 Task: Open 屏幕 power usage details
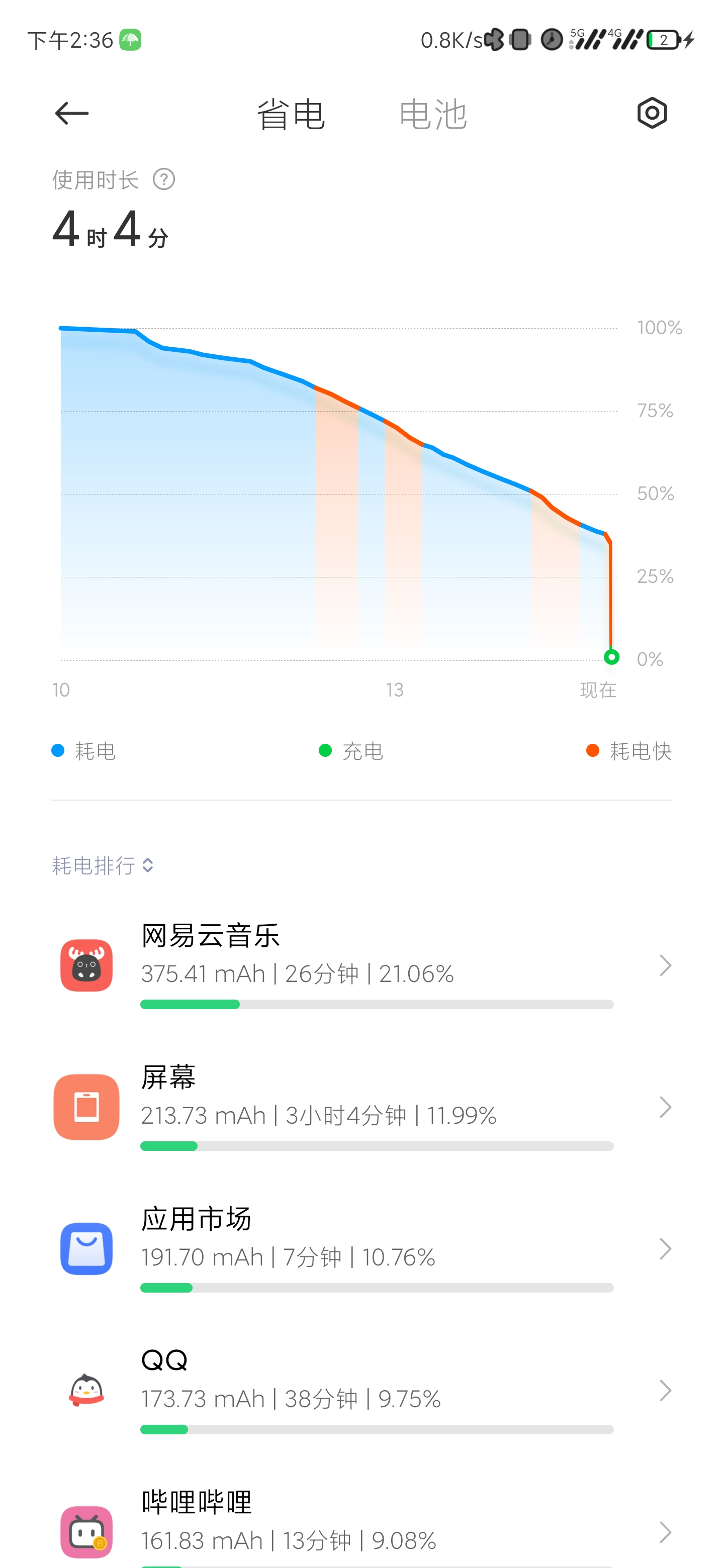click(x=361, y=1107)
